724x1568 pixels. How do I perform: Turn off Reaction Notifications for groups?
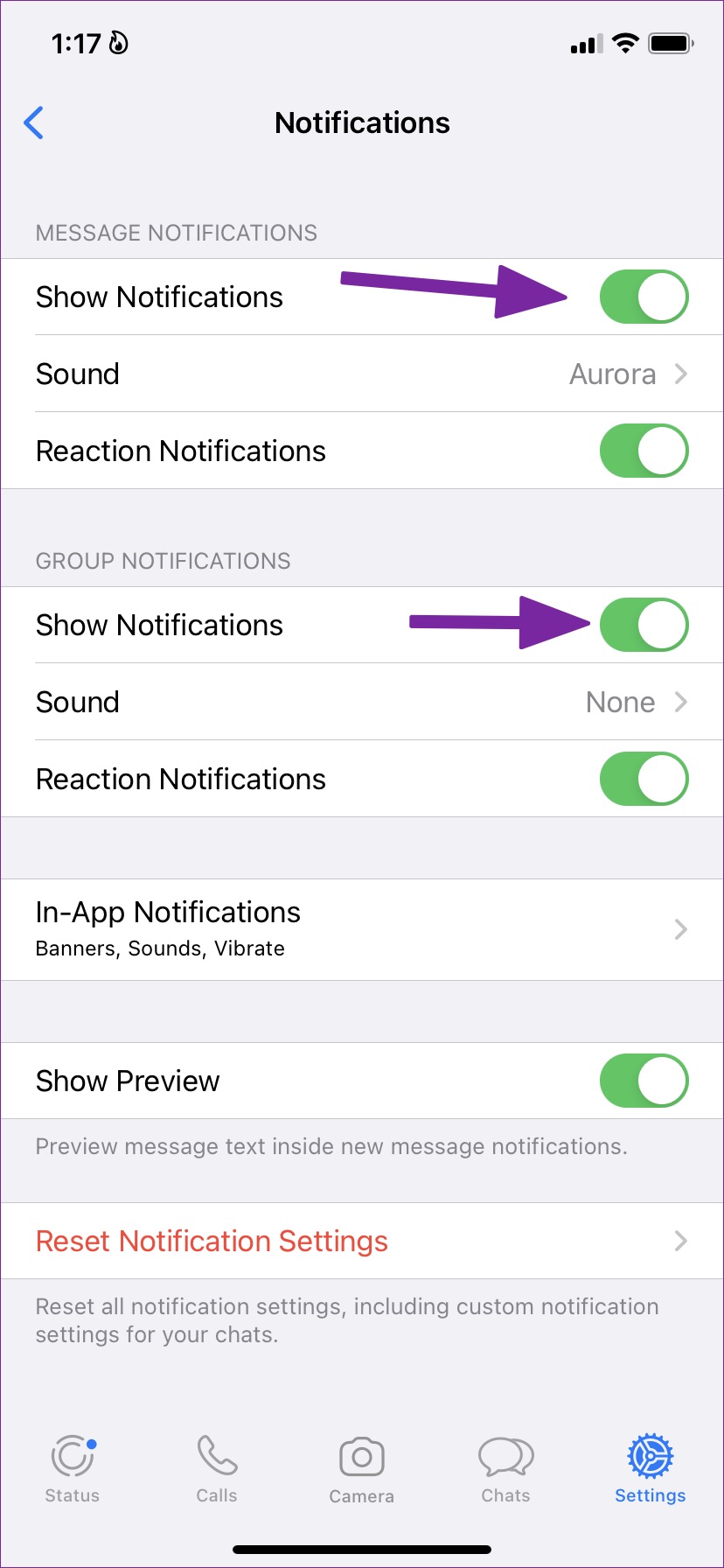pyautogui.click(x=644, y=779)
